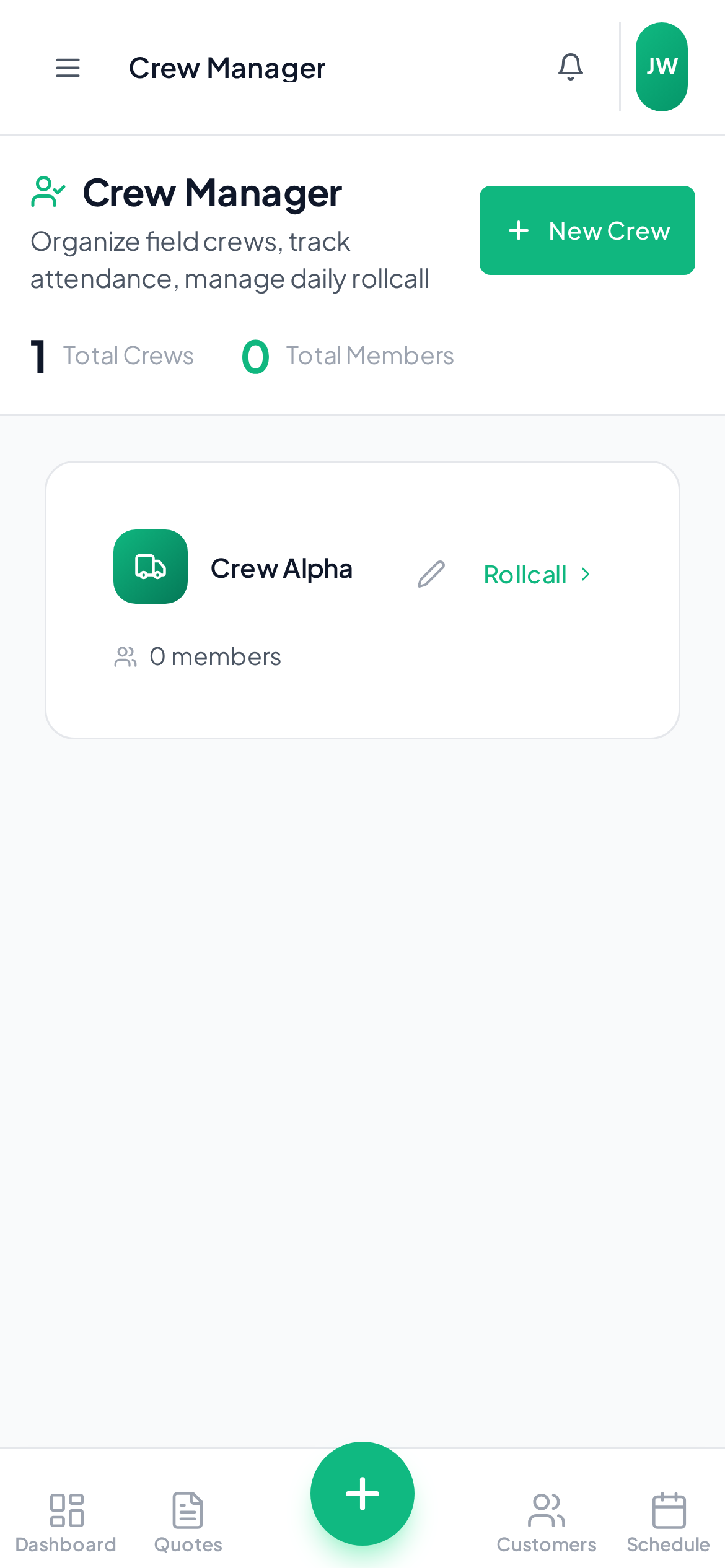Open the Dashboard section
The width and height of the screenshot is (725, 1568).
[x=65, y=1523]
